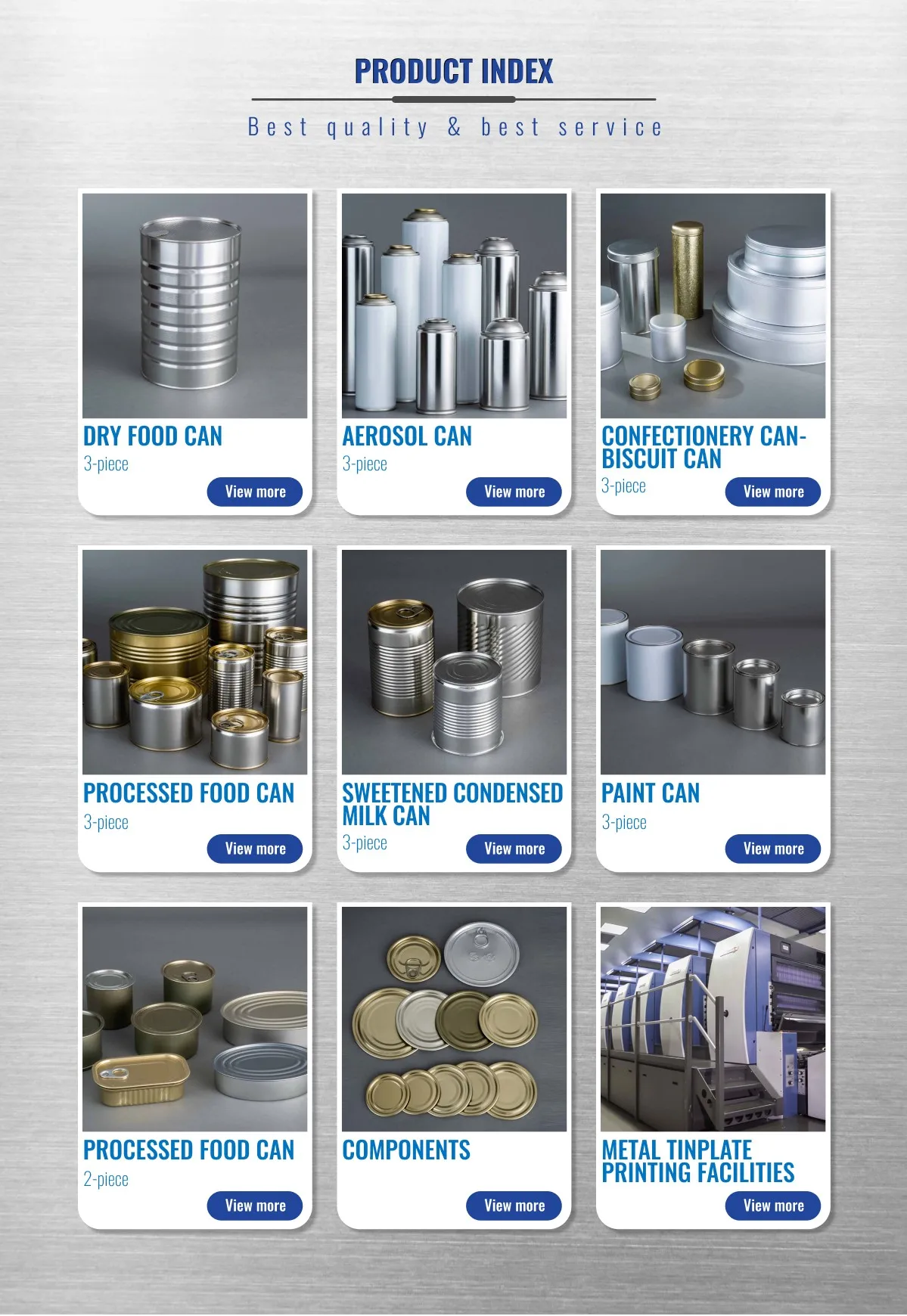This screenshot has height=1316, width=907.
Task: Click View more under Processed Food Can 2-piece
Action: [x=255, y=1206]
